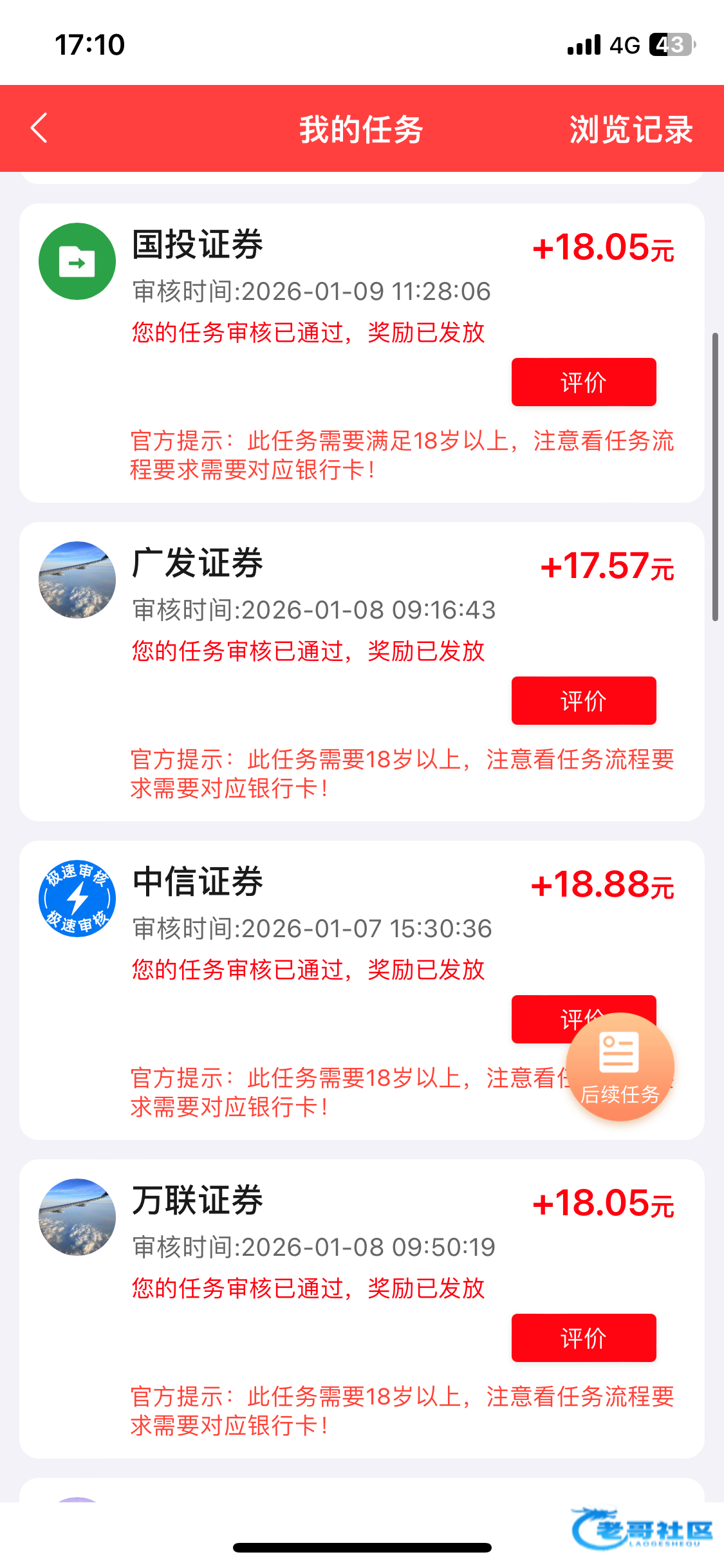
Task: Open the 后续任务 floating button
Action: [620, 1067]
